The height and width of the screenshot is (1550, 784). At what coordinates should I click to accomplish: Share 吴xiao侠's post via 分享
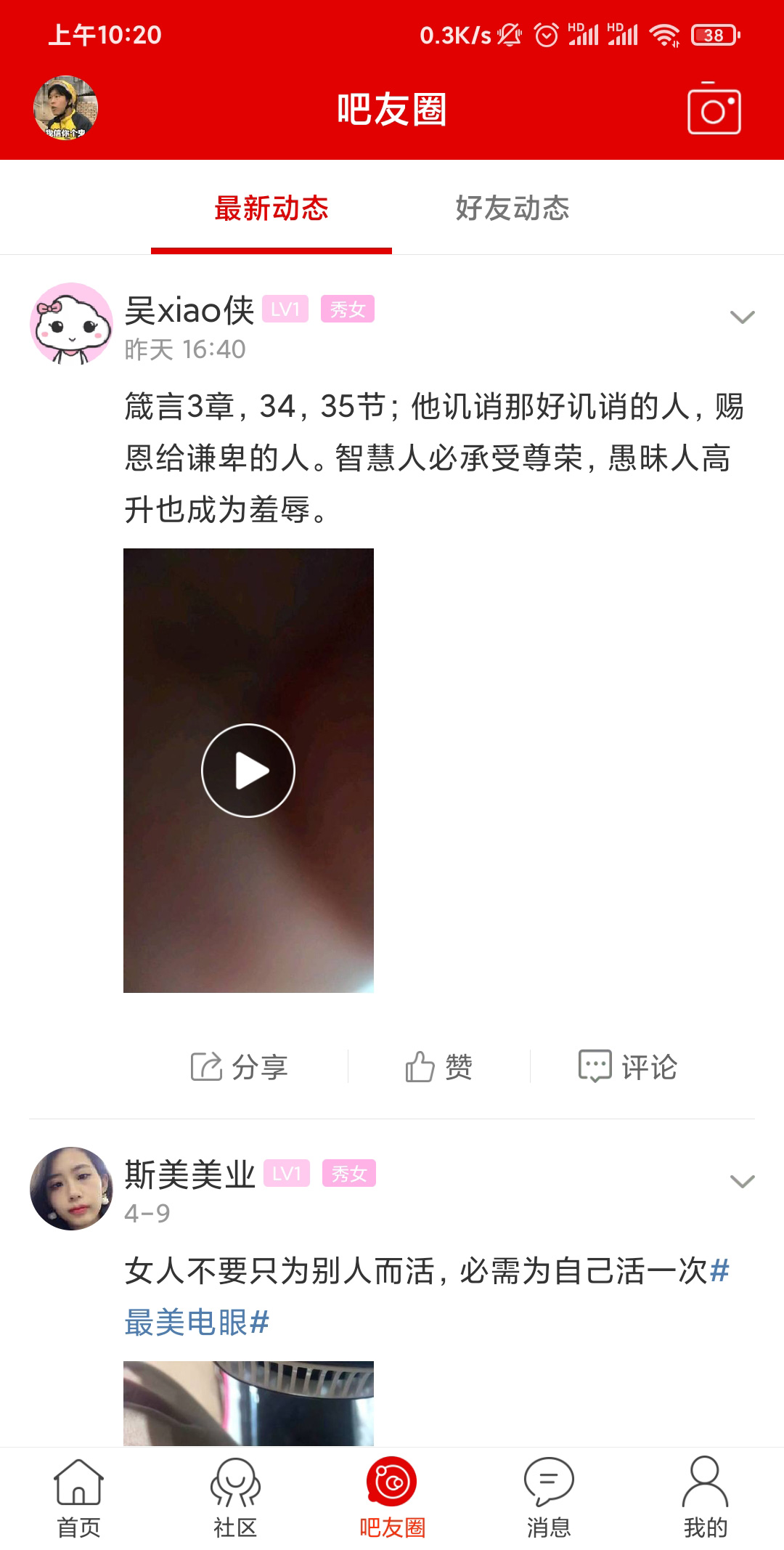coord(240,1067)
